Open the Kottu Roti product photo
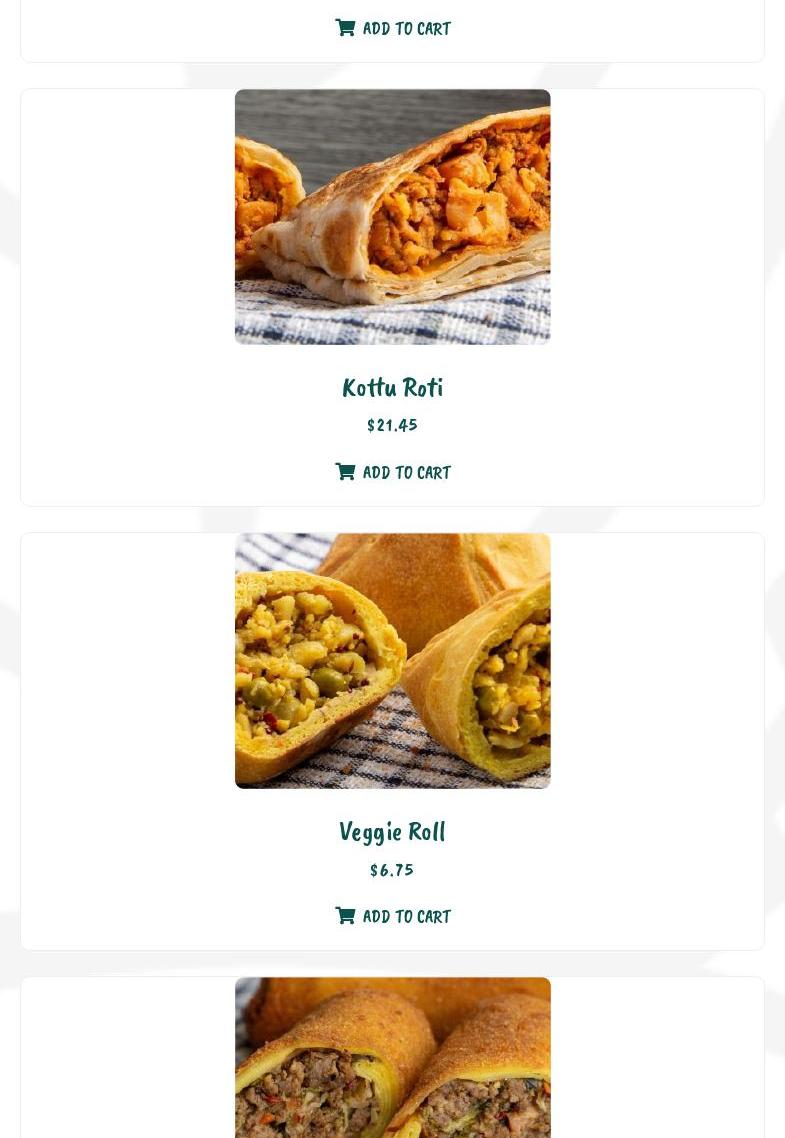This screenshot has height=1138, width=785. pos(392,217)
